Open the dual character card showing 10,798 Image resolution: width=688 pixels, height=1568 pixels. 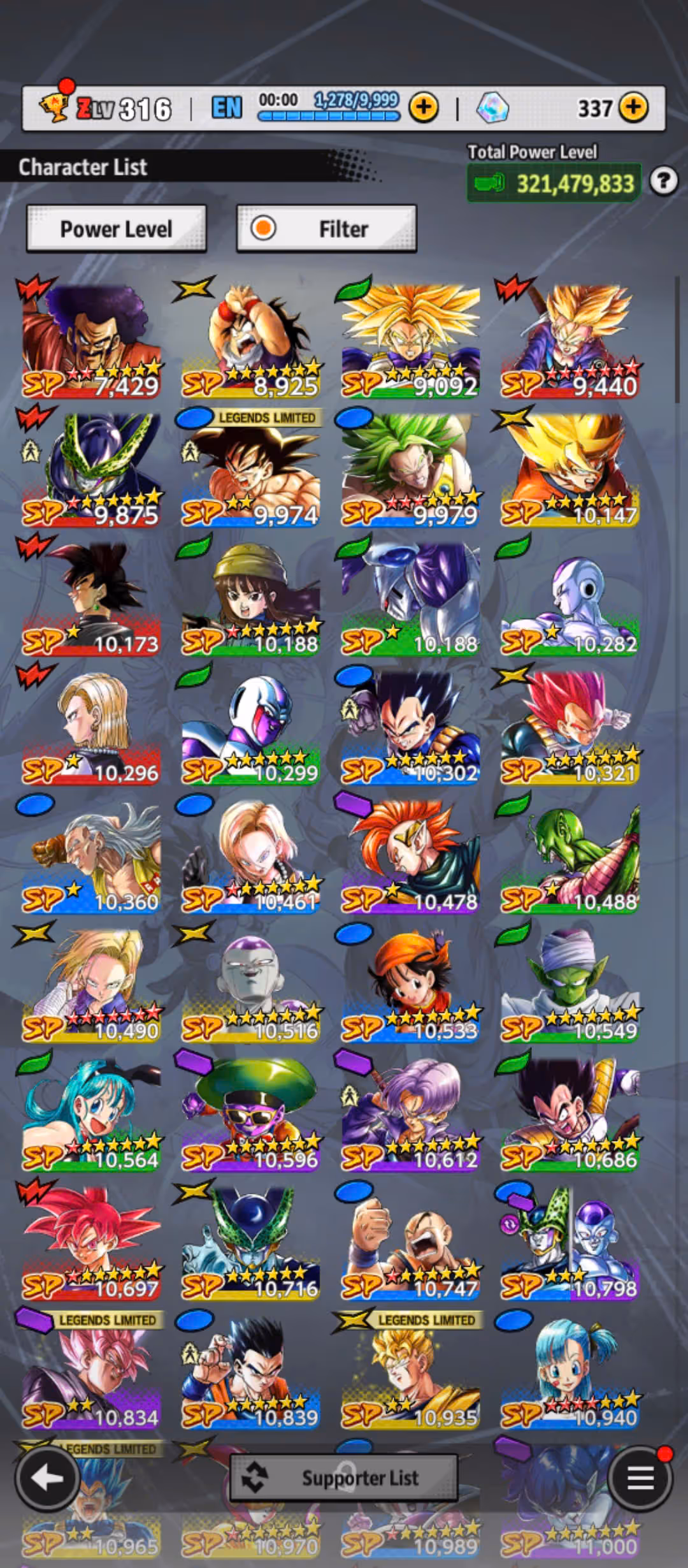570,1244
